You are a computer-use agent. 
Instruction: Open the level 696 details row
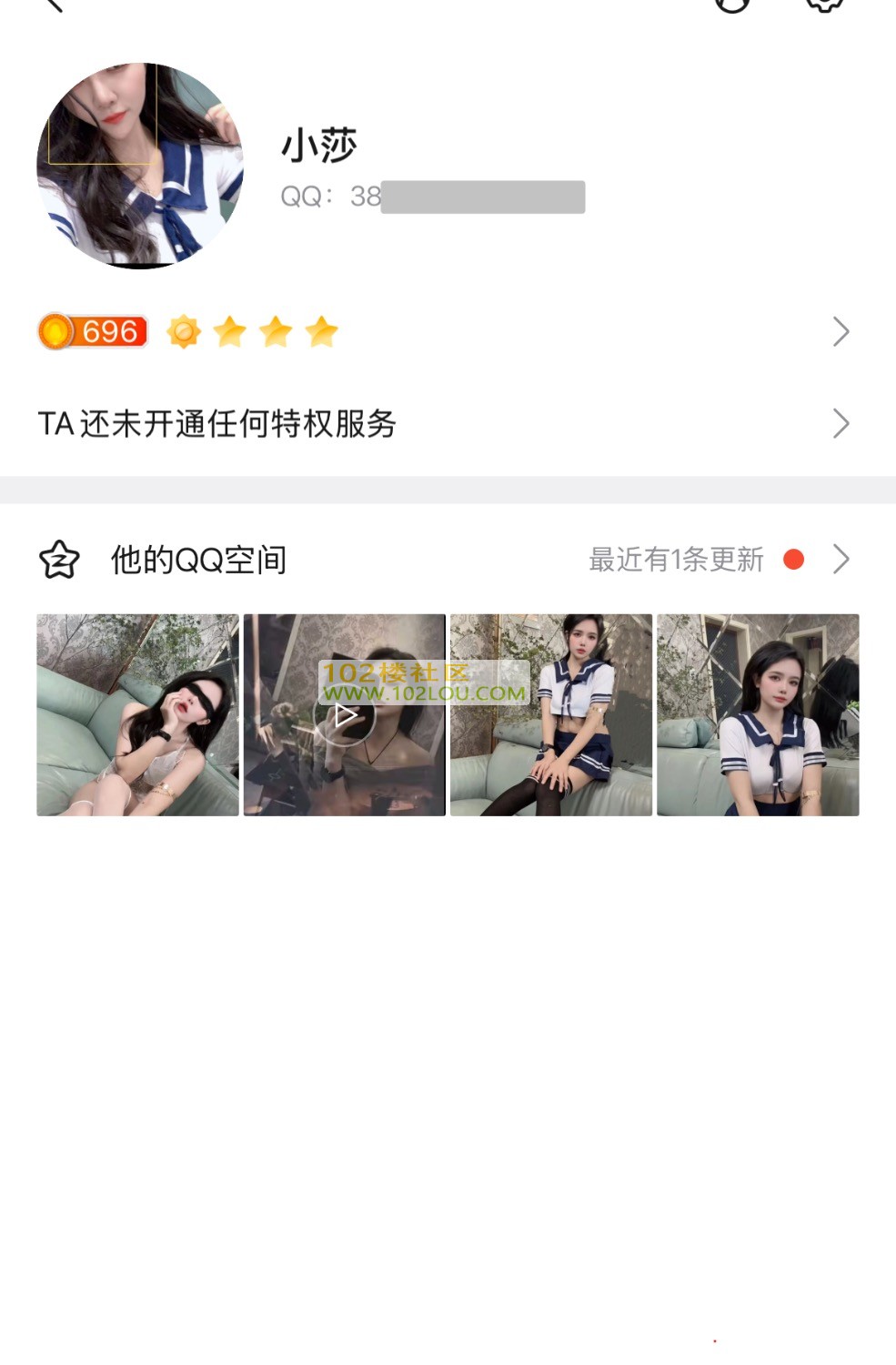coord(444,332)
